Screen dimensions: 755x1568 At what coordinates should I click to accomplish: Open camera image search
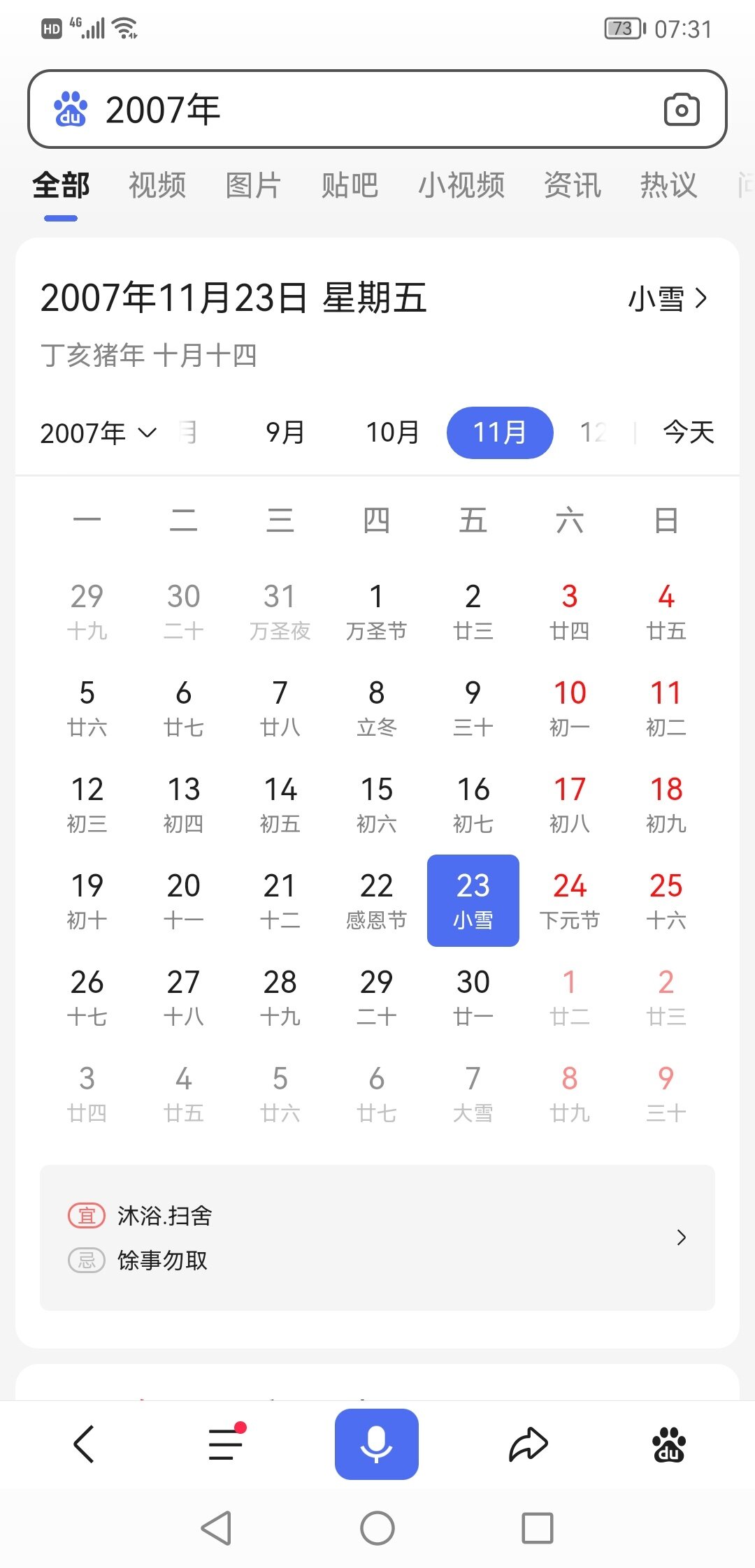pos(681,110)
